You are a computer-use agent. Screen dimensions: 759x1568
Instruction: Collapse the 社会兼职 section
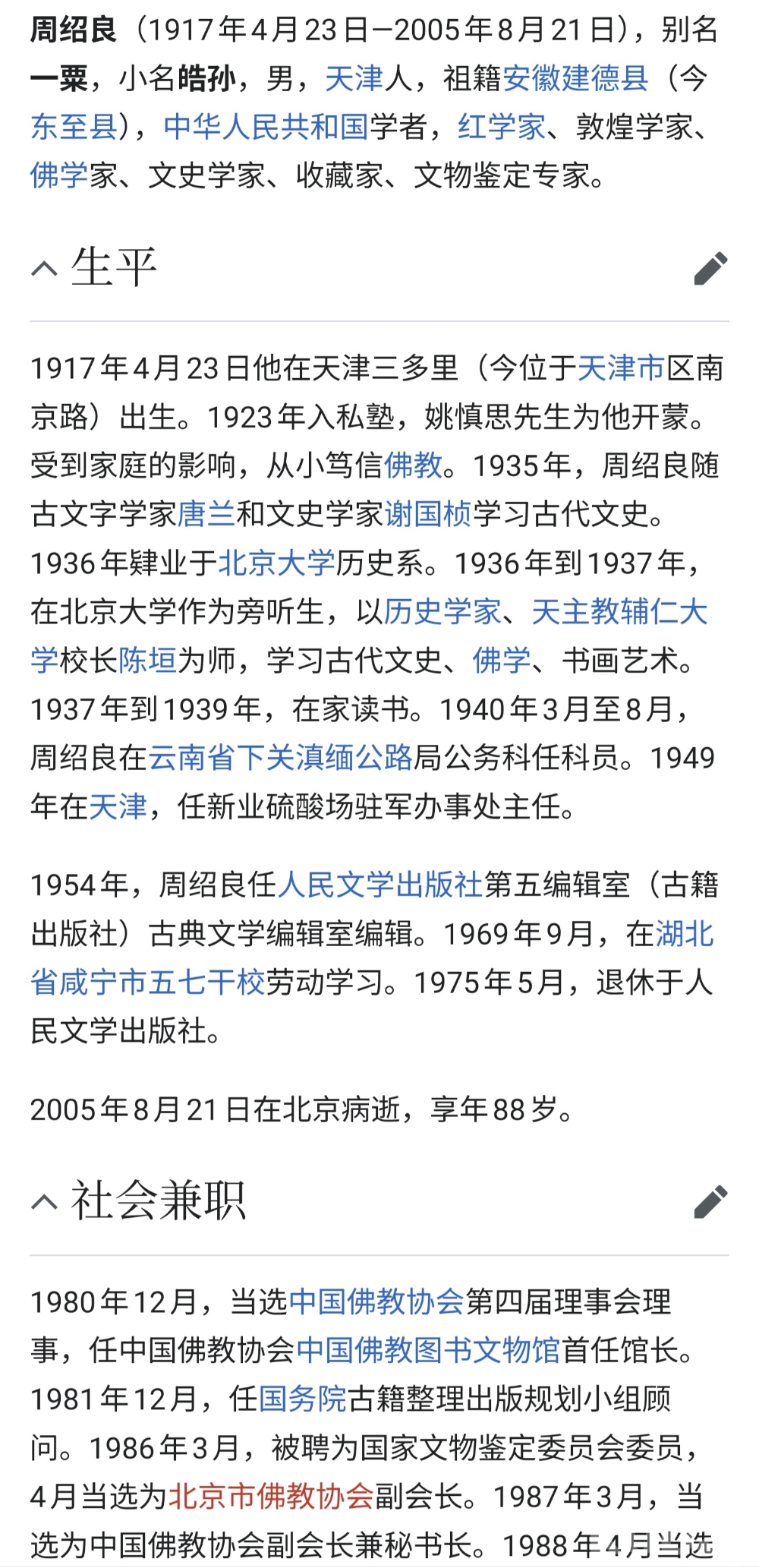tap(45, 1202)
